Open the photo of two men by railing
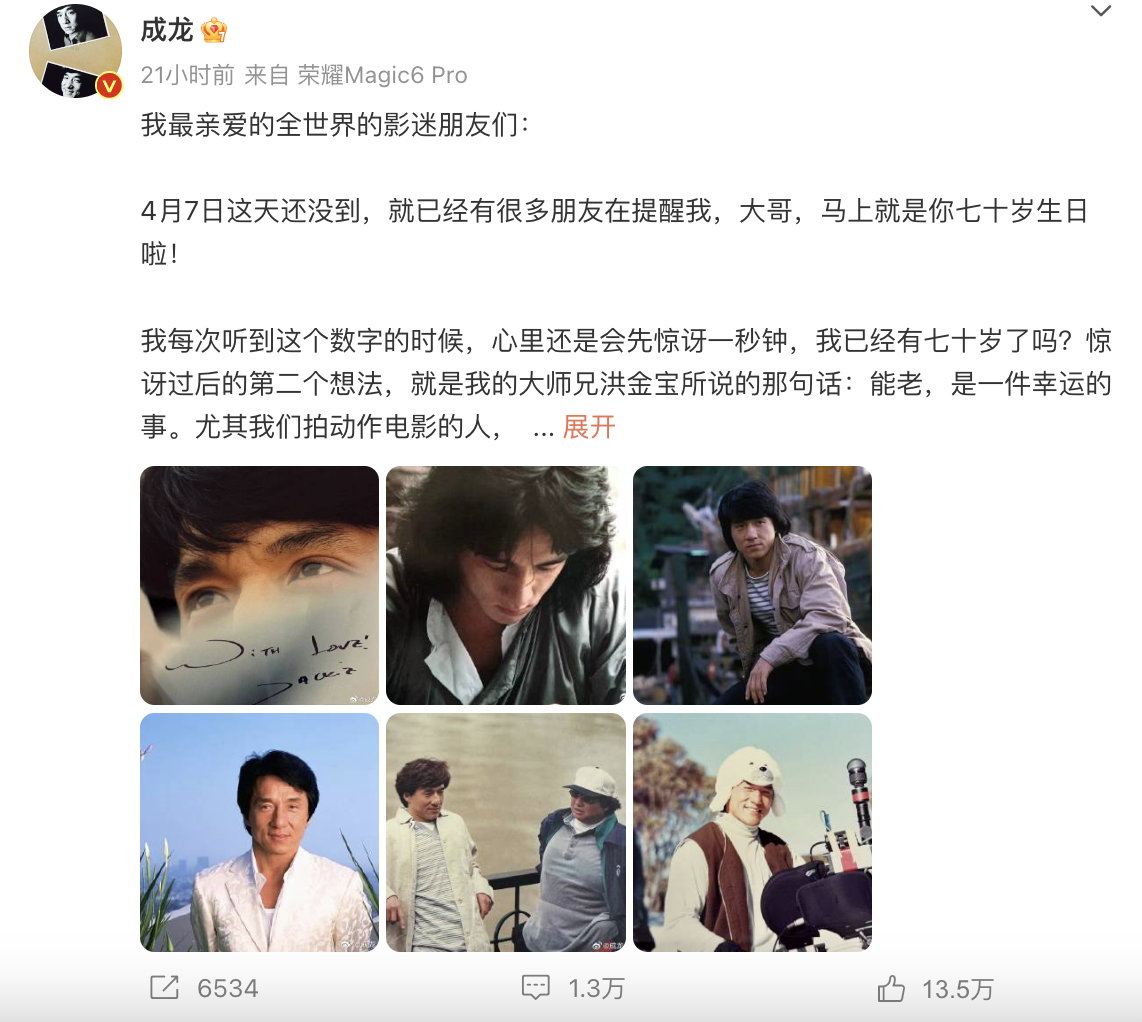 (x=505, y=832)
